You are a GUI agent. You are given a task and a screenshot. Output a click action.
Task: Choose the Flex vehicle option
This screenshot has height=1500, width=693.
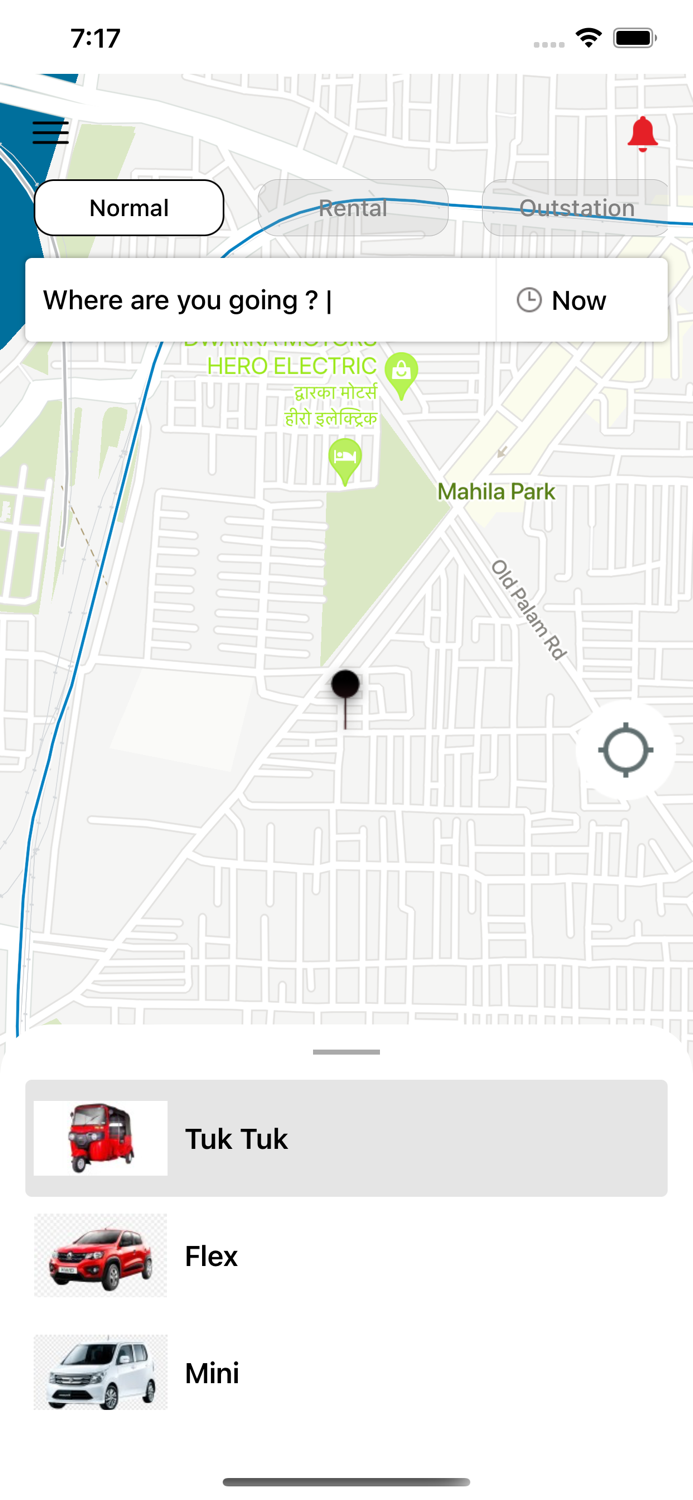tap(346, 1255)
